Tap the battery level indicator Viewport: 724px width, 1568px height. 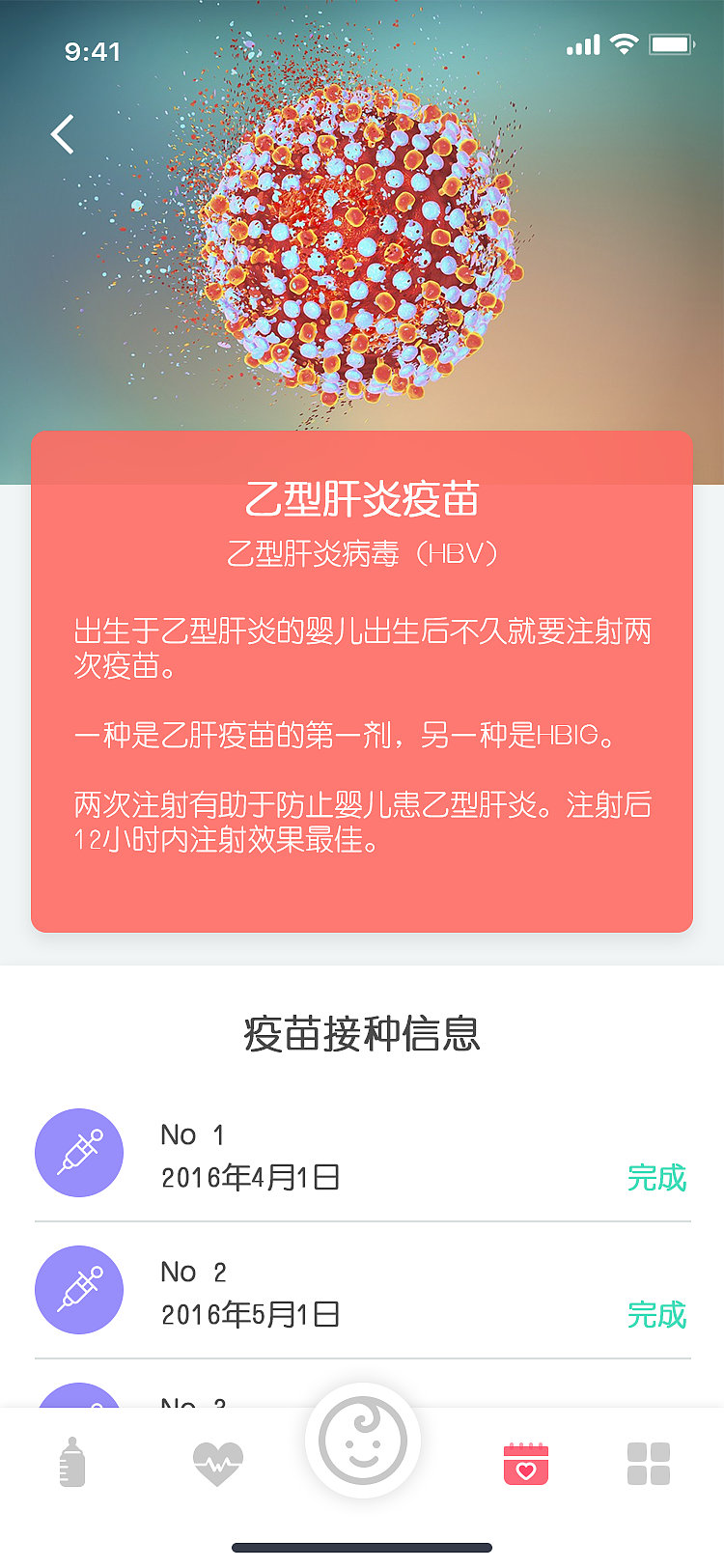(x=672, y=43)
